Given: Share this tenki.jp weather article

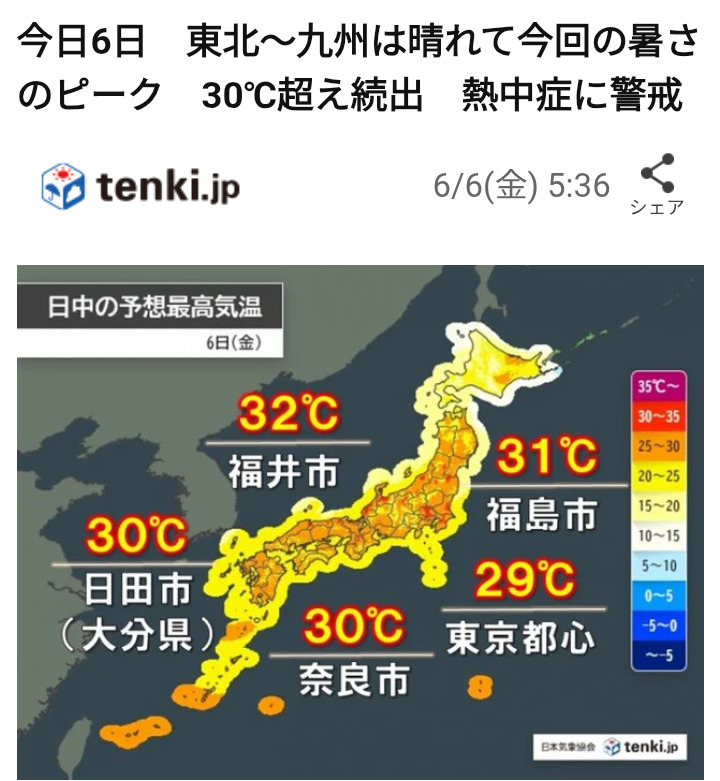Looking at the screenshot, I should pyautogui.click(x=657, y=184).
